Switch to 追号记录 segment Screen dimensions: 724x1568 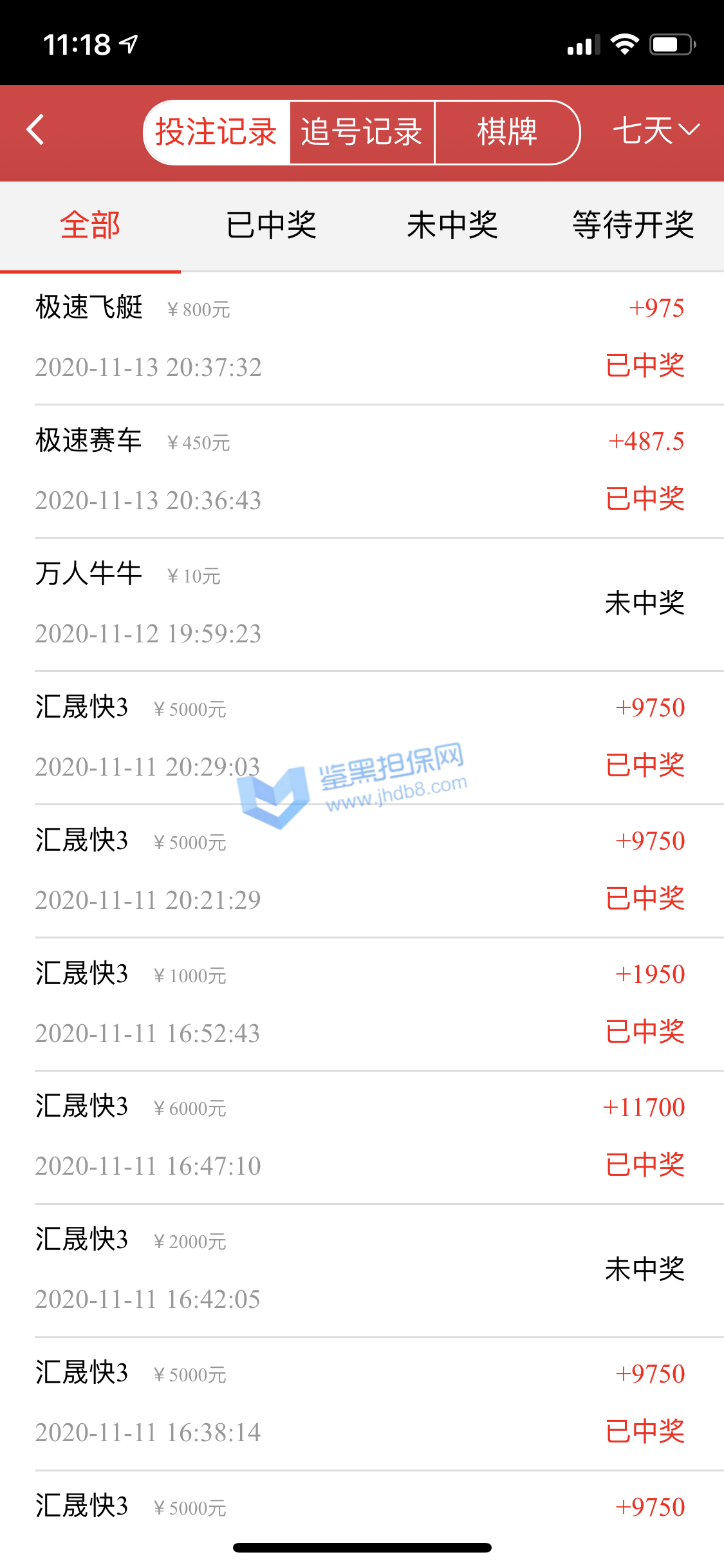click(362, 132)
